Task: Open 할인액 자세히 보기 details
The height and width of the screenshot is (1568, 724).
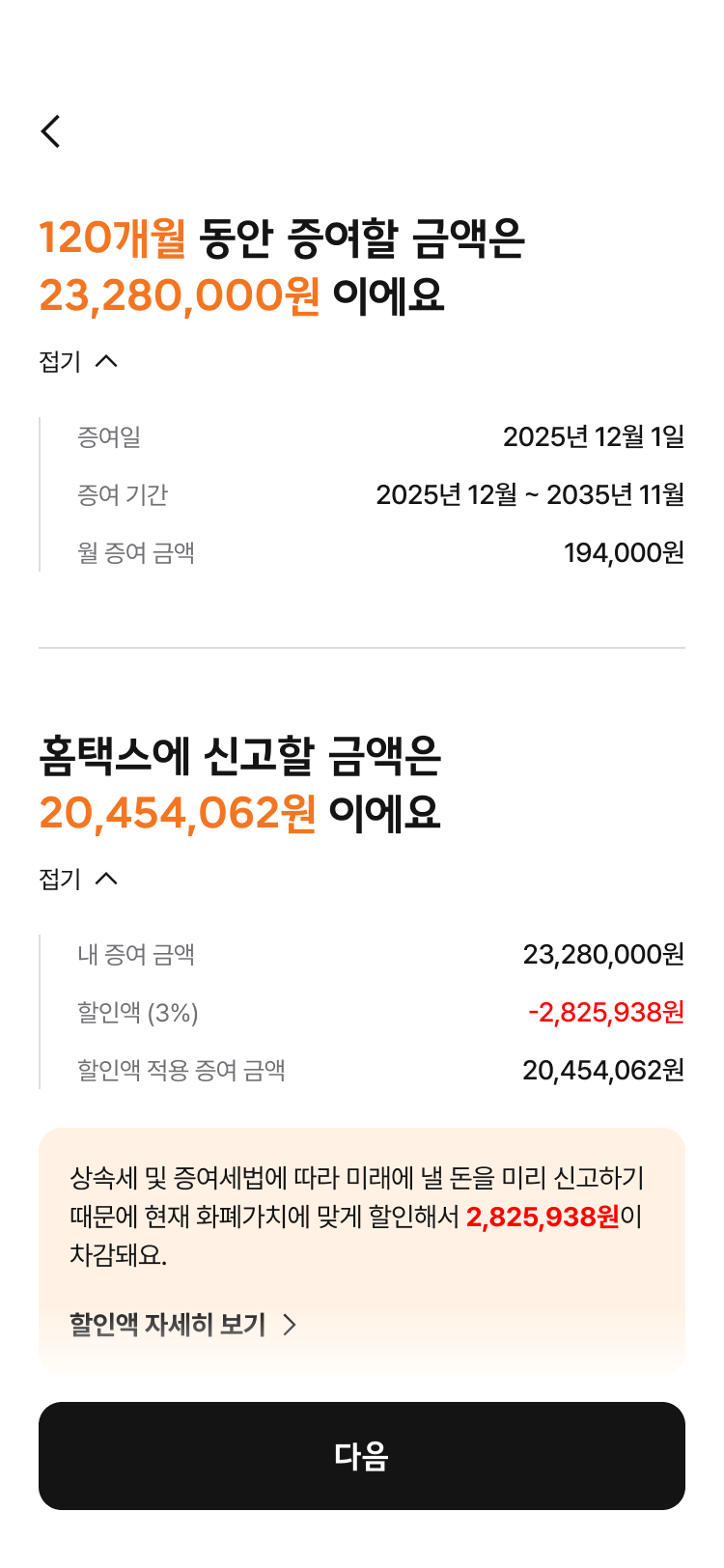Action: [x=183, y=1324]
